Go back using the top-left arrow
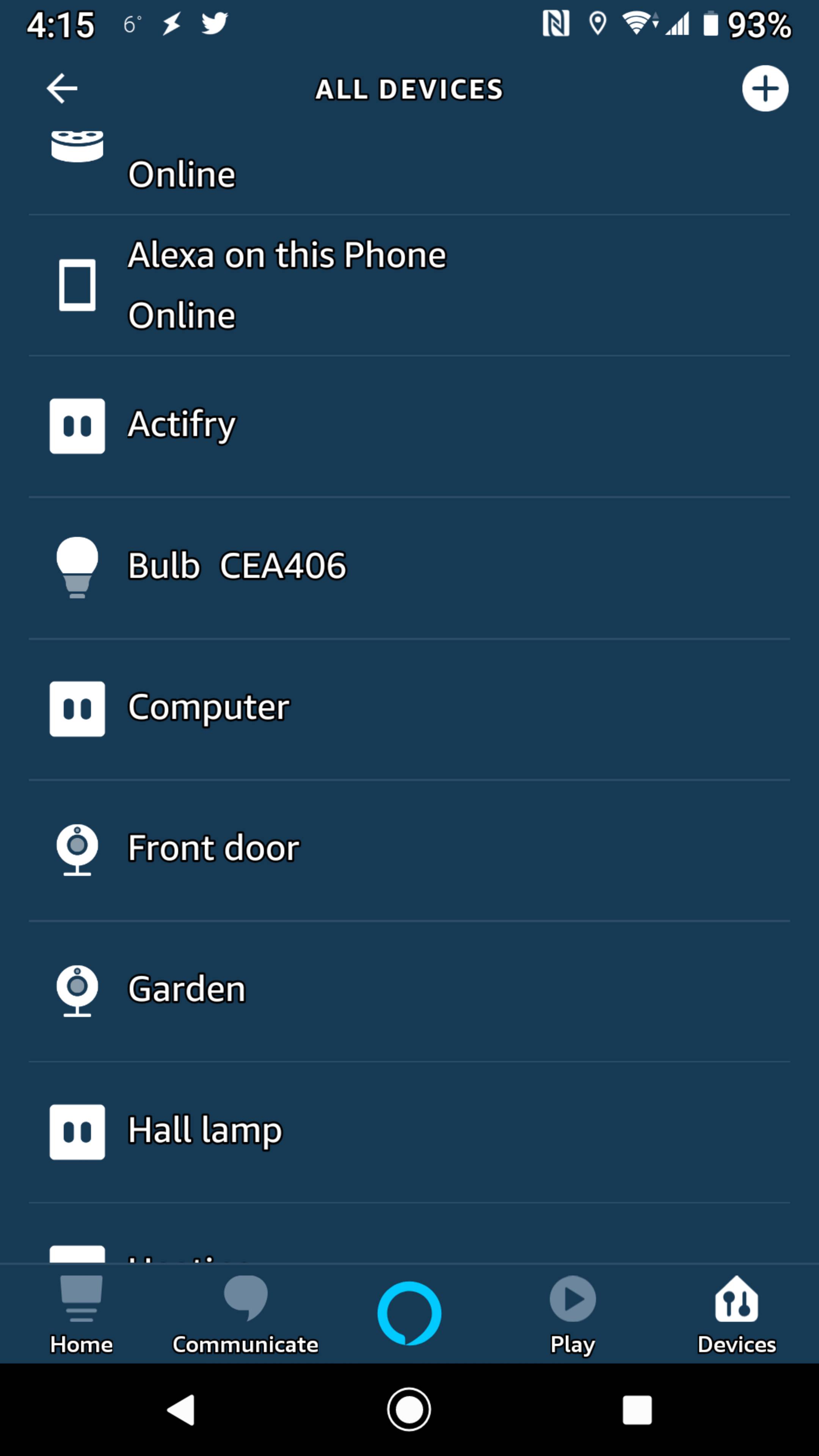819x1456 pixels. tap(61, 89)
